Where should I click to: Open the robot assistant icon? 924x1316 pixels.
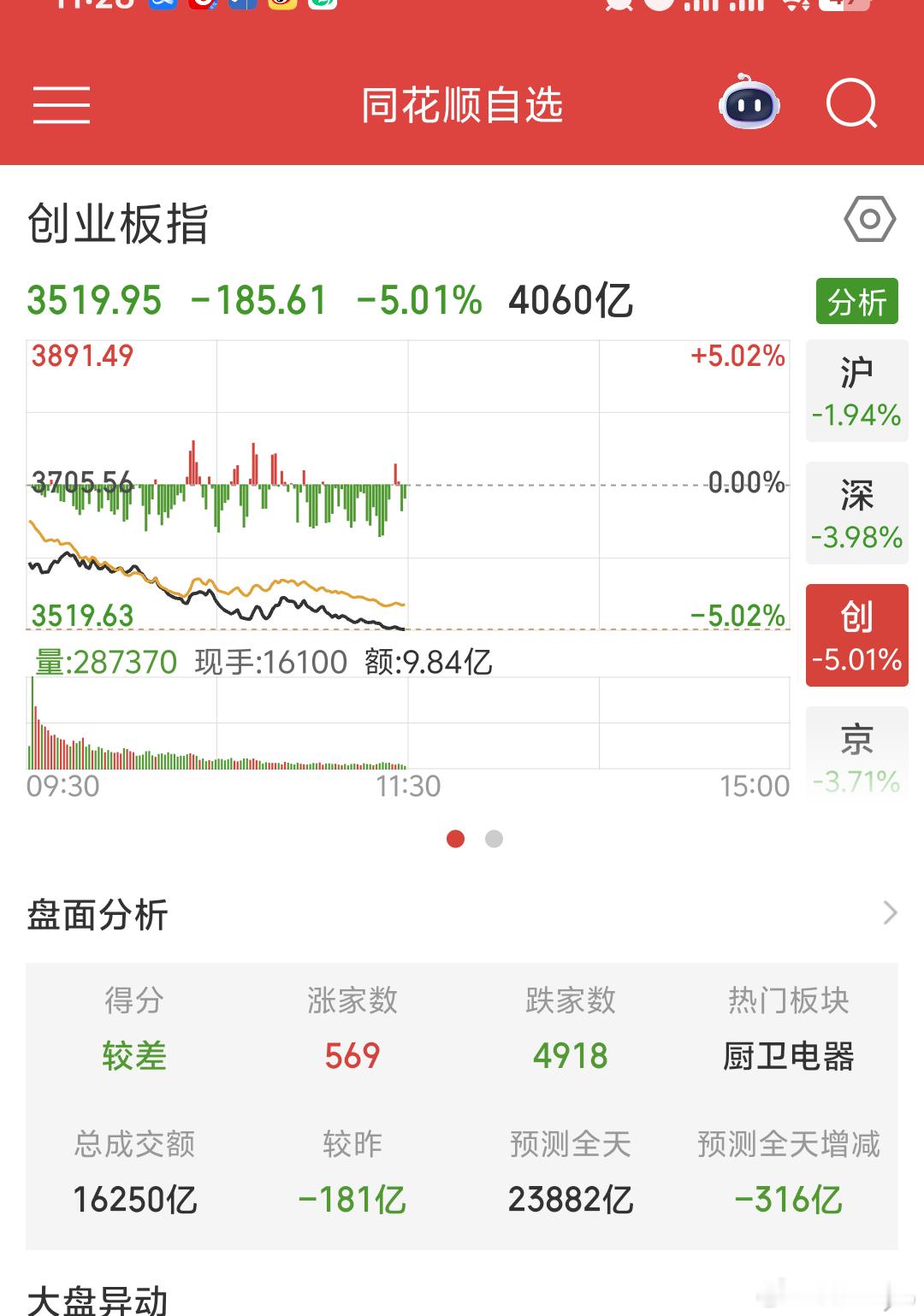749,104
